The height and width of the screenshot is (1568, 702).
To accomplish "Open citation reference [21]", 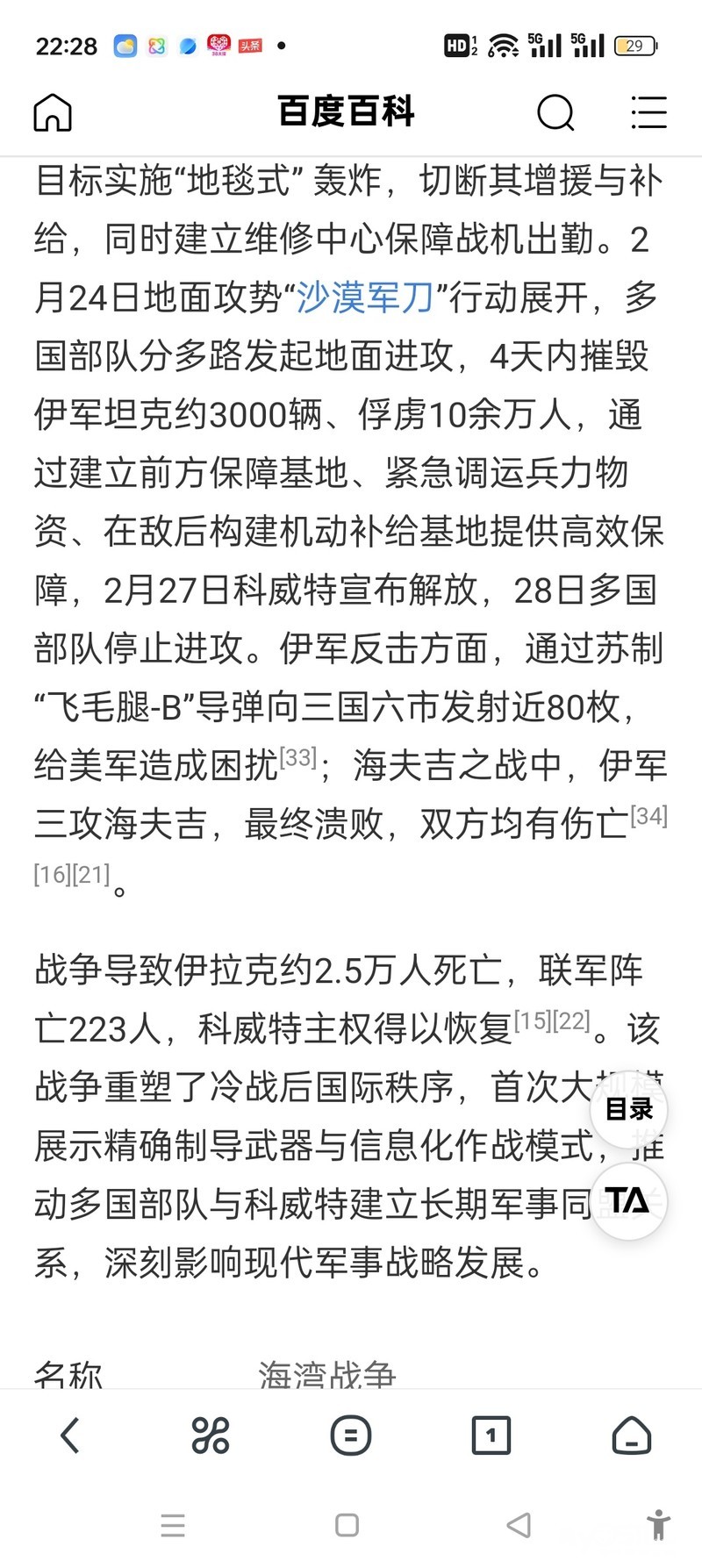I will (92, 874).
